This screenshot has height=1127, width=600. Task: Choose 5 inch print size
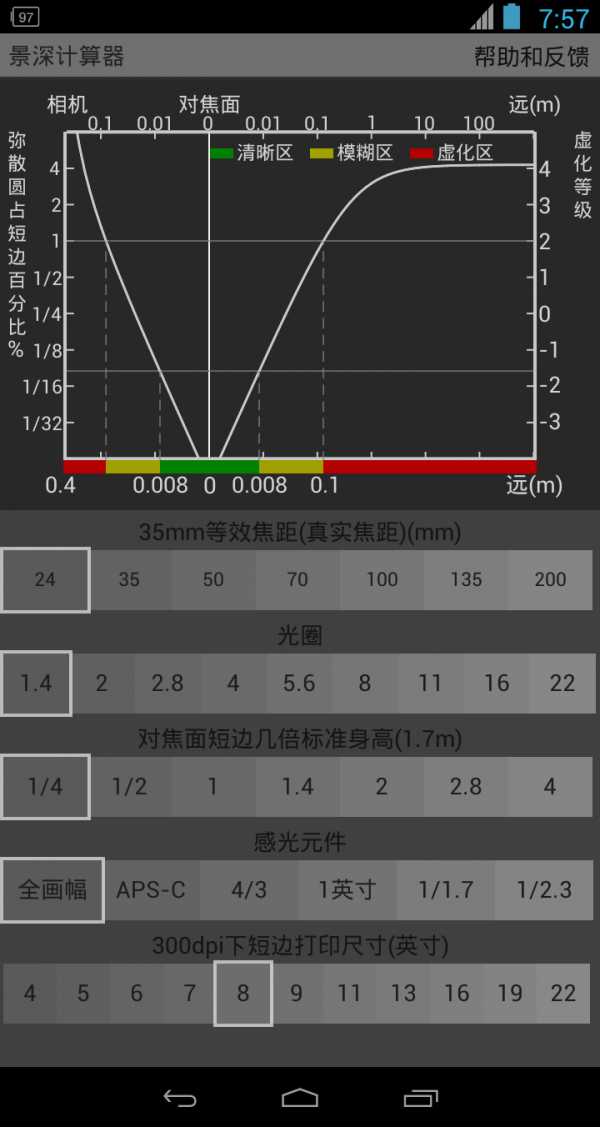[x=83, y=994]
